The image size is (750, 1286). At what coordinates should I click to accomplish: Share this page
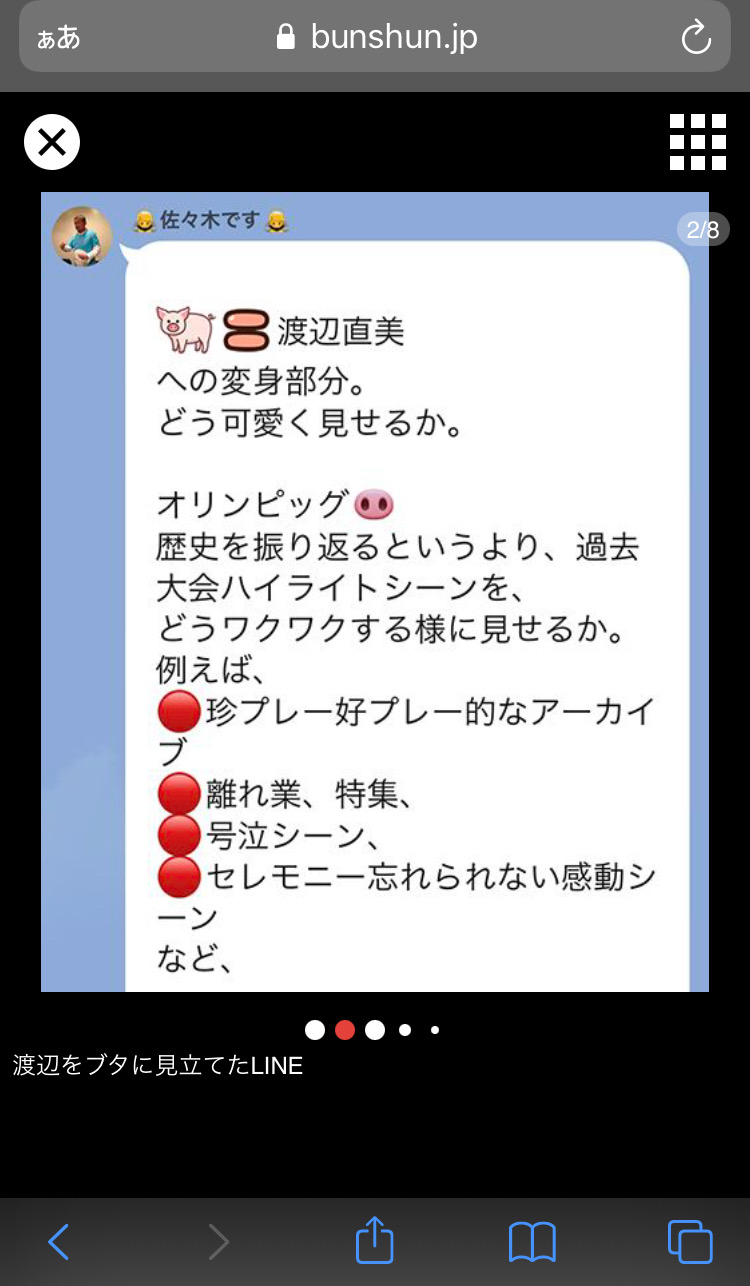coord(375,1242)
